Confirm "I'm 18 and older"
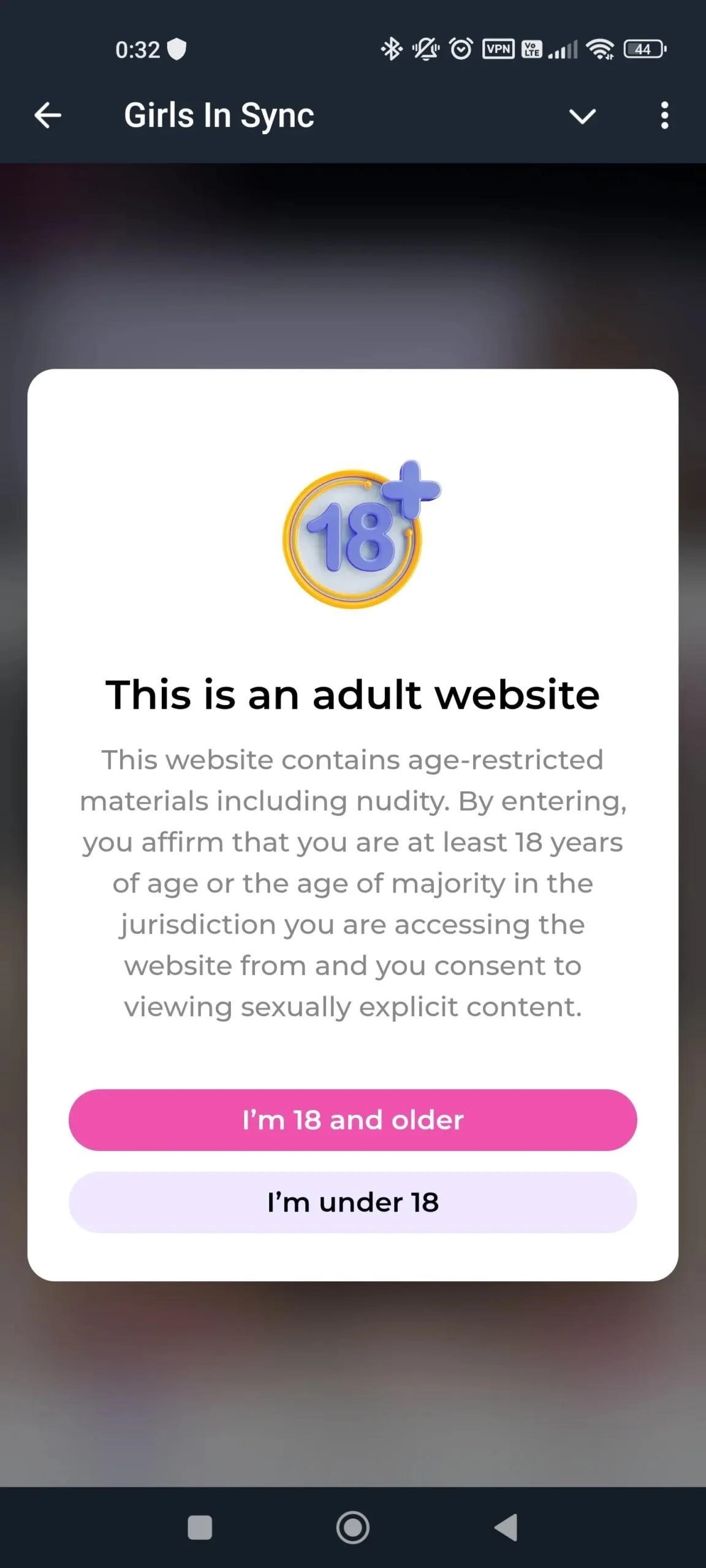706x1568 pixels. point(352,1120)
